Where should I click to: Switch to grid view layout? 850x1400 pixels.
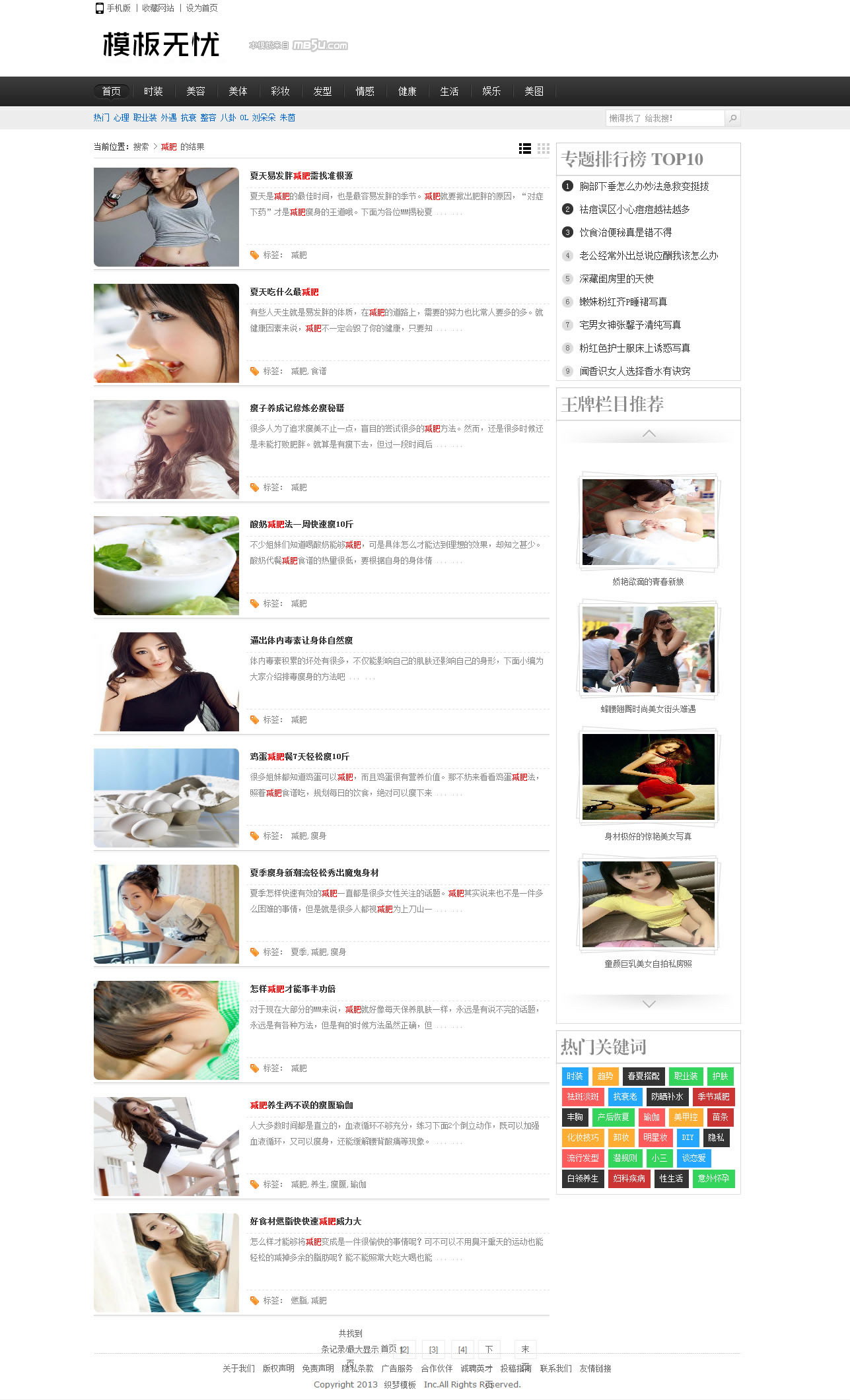543,149
